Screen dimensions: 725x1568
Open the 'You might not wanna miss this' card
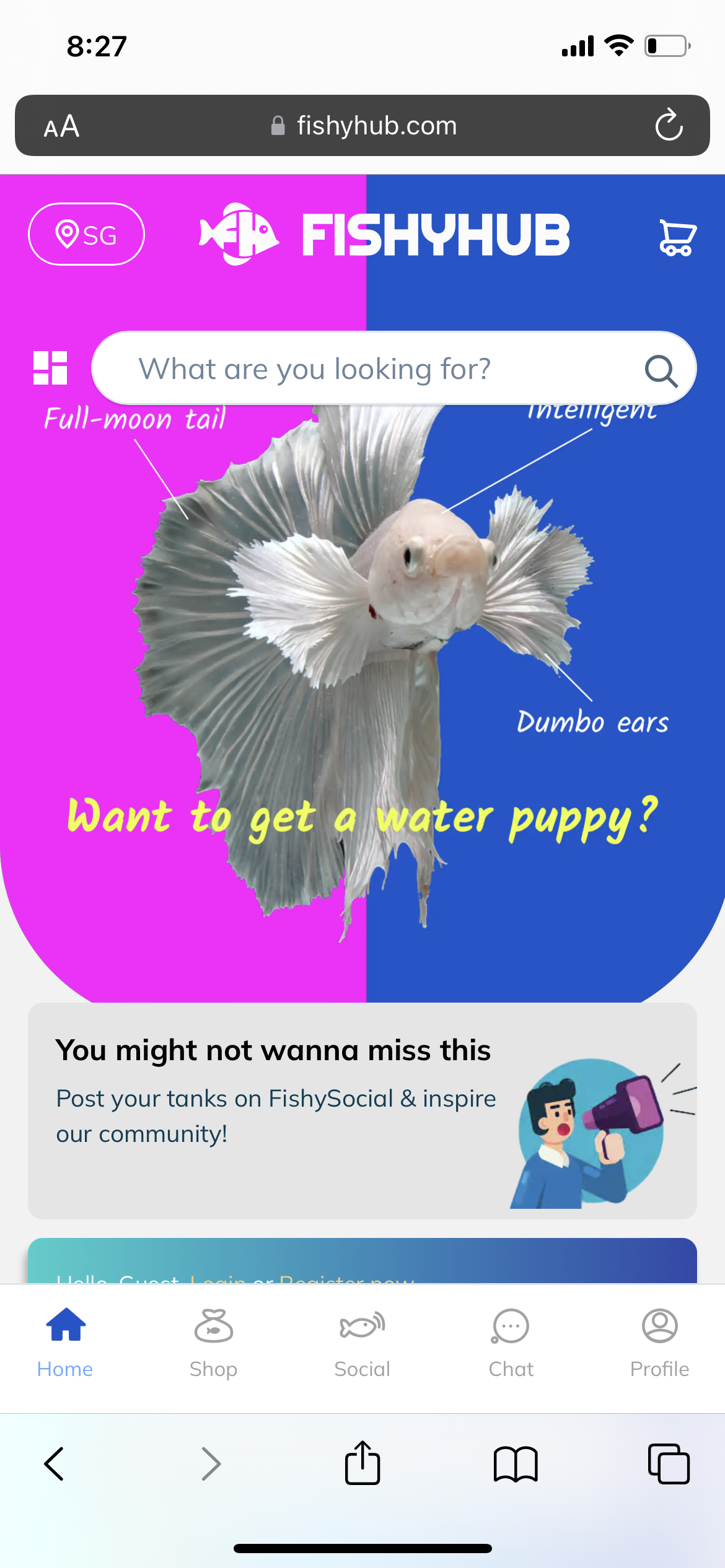(x=362, y=1110)
